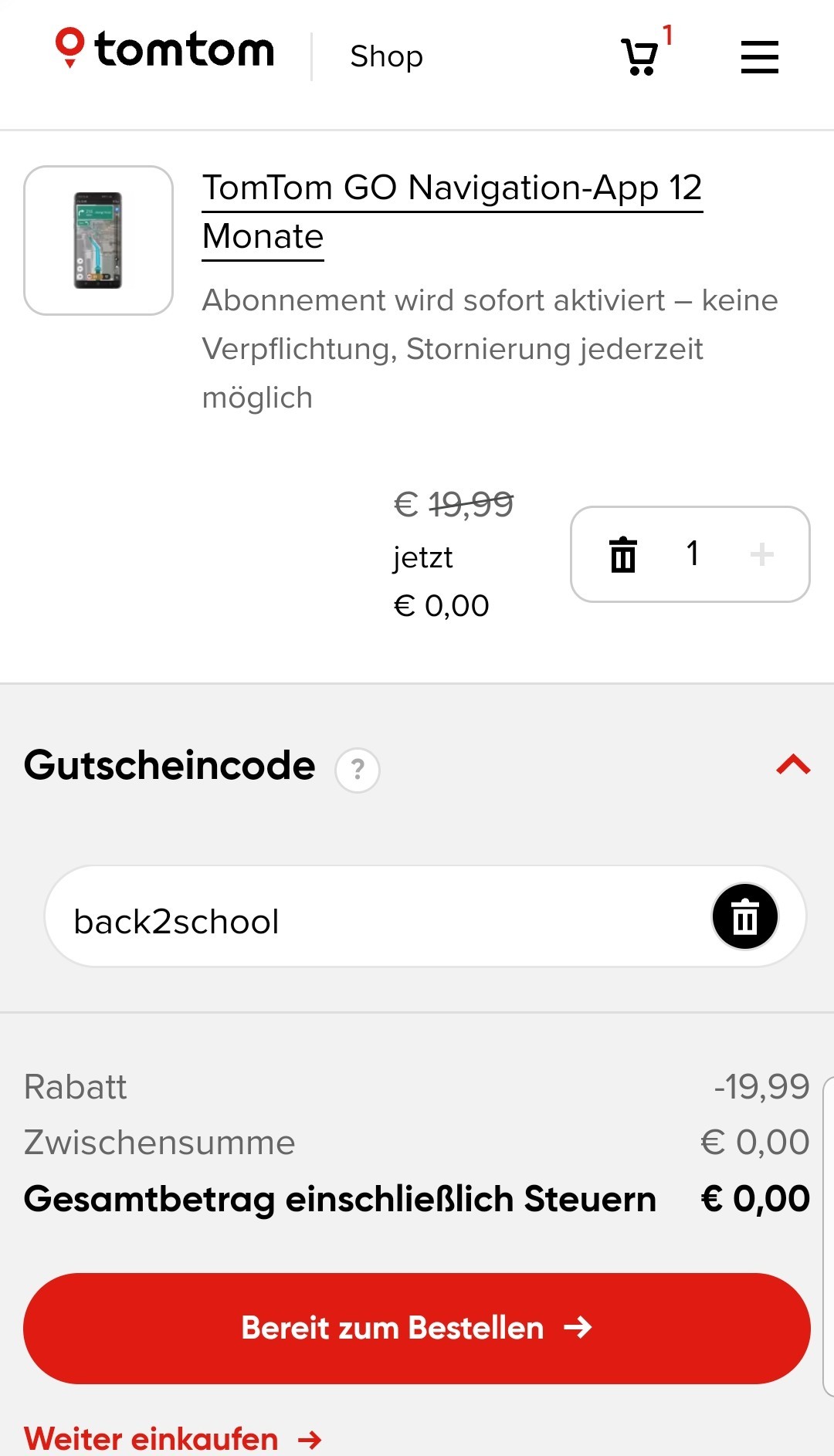Open the Shop link in header
Screen dimensions: 834x1456
tap(386, 56)
